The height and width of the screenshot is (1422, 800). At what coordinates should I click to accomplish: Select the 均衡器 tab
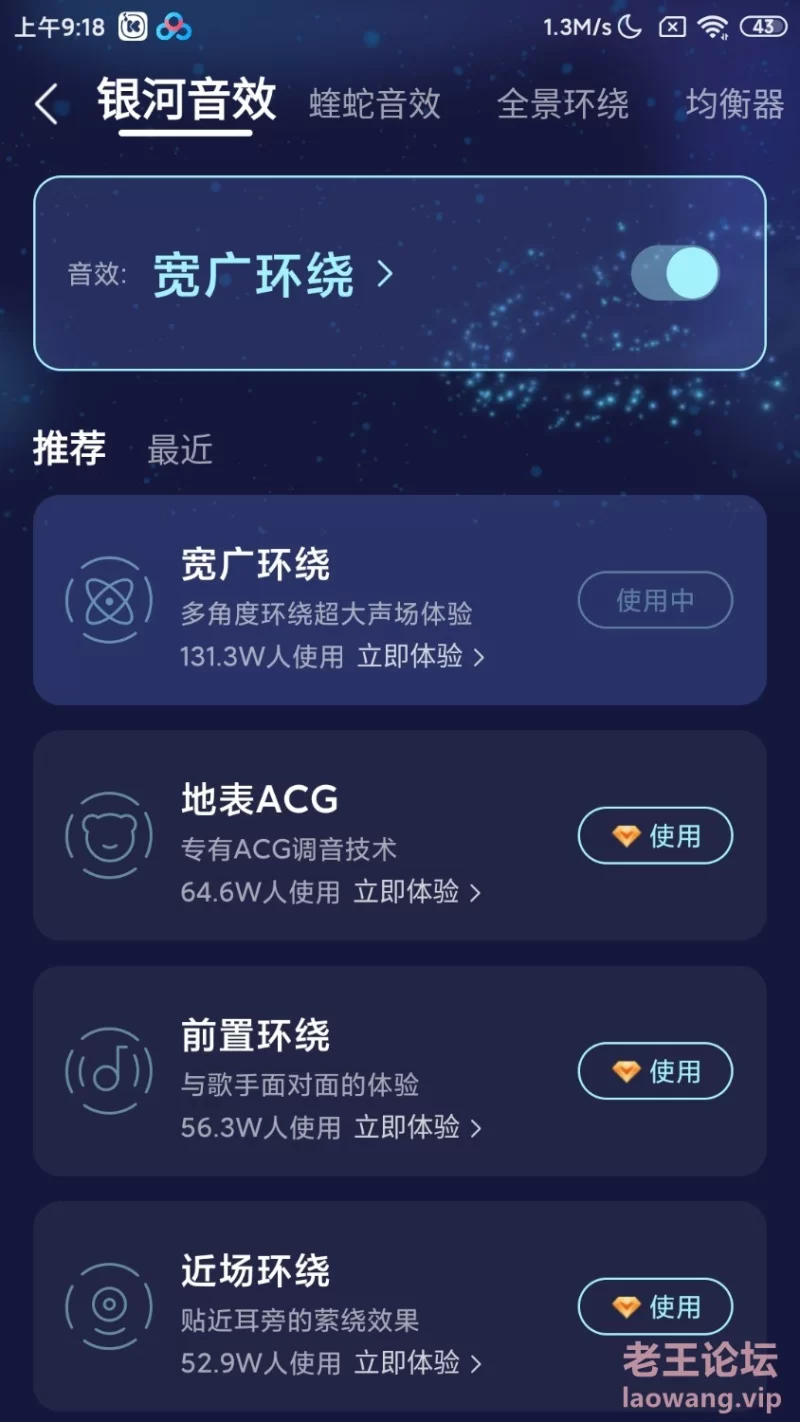point(735,104)
